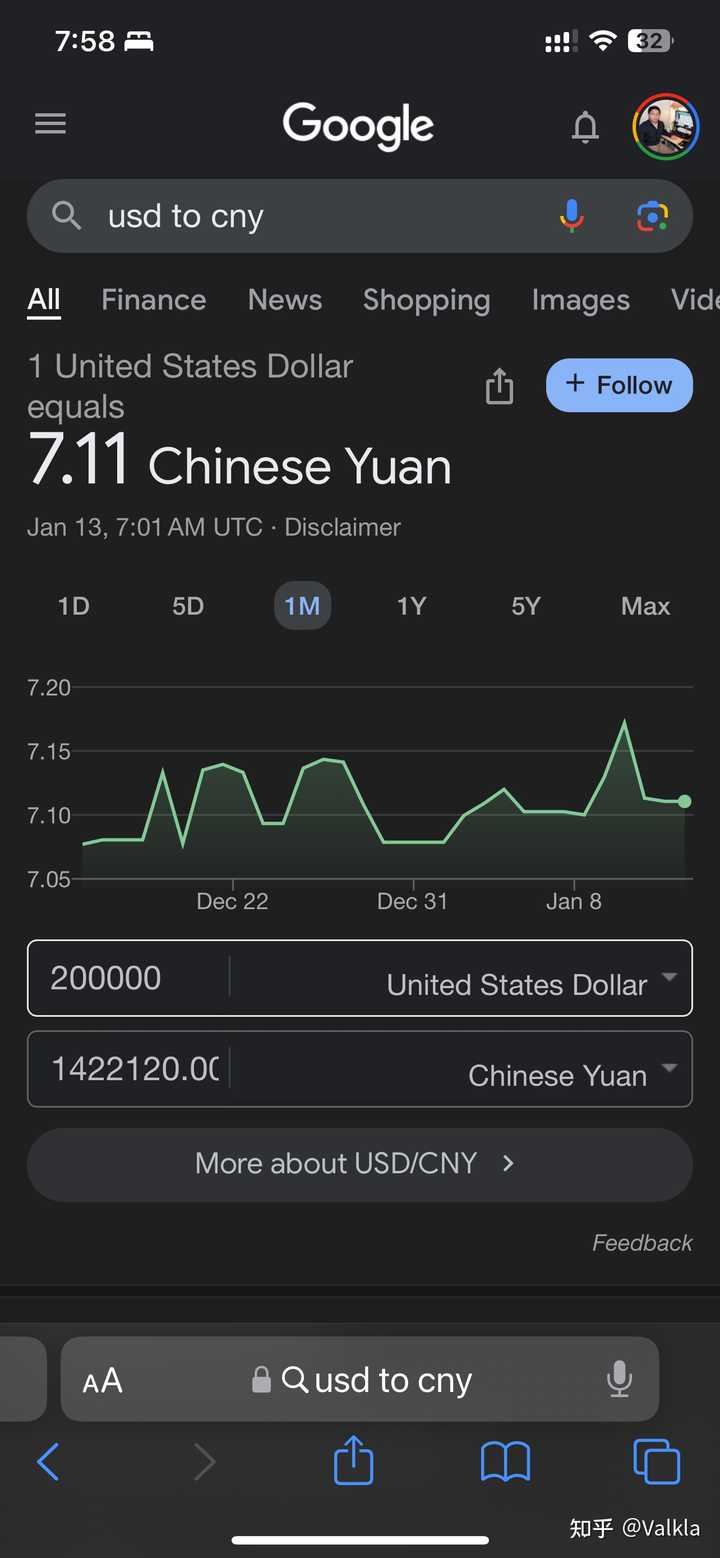Start voice search with the microphone icon

(x=571, y=215)
